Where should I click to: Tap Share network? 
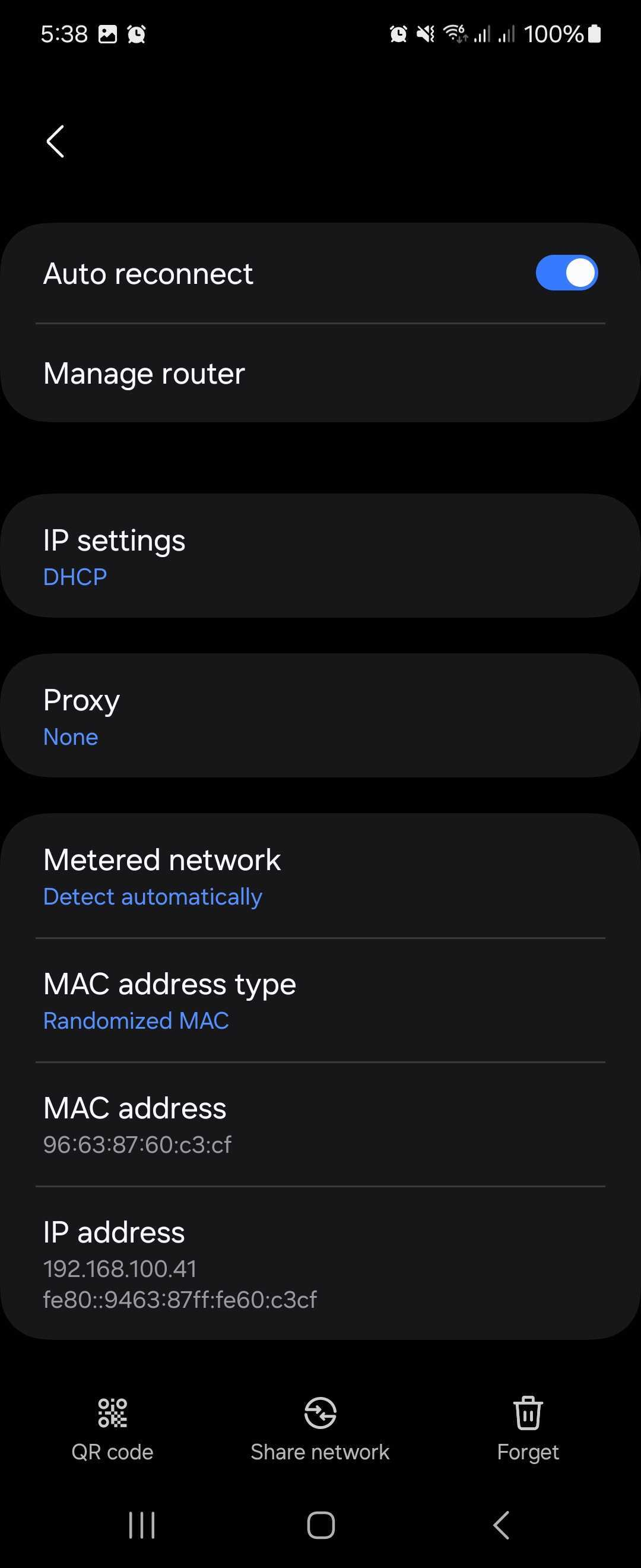point(320,1428)
